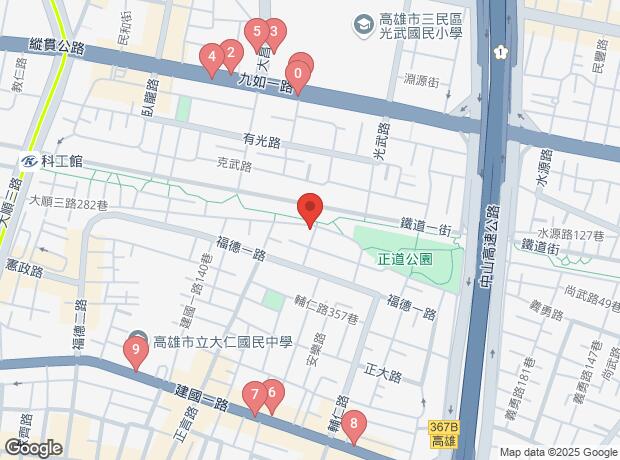Open map marker number 6
This screenshot has height=460, width=620.
tap(270, 393)
